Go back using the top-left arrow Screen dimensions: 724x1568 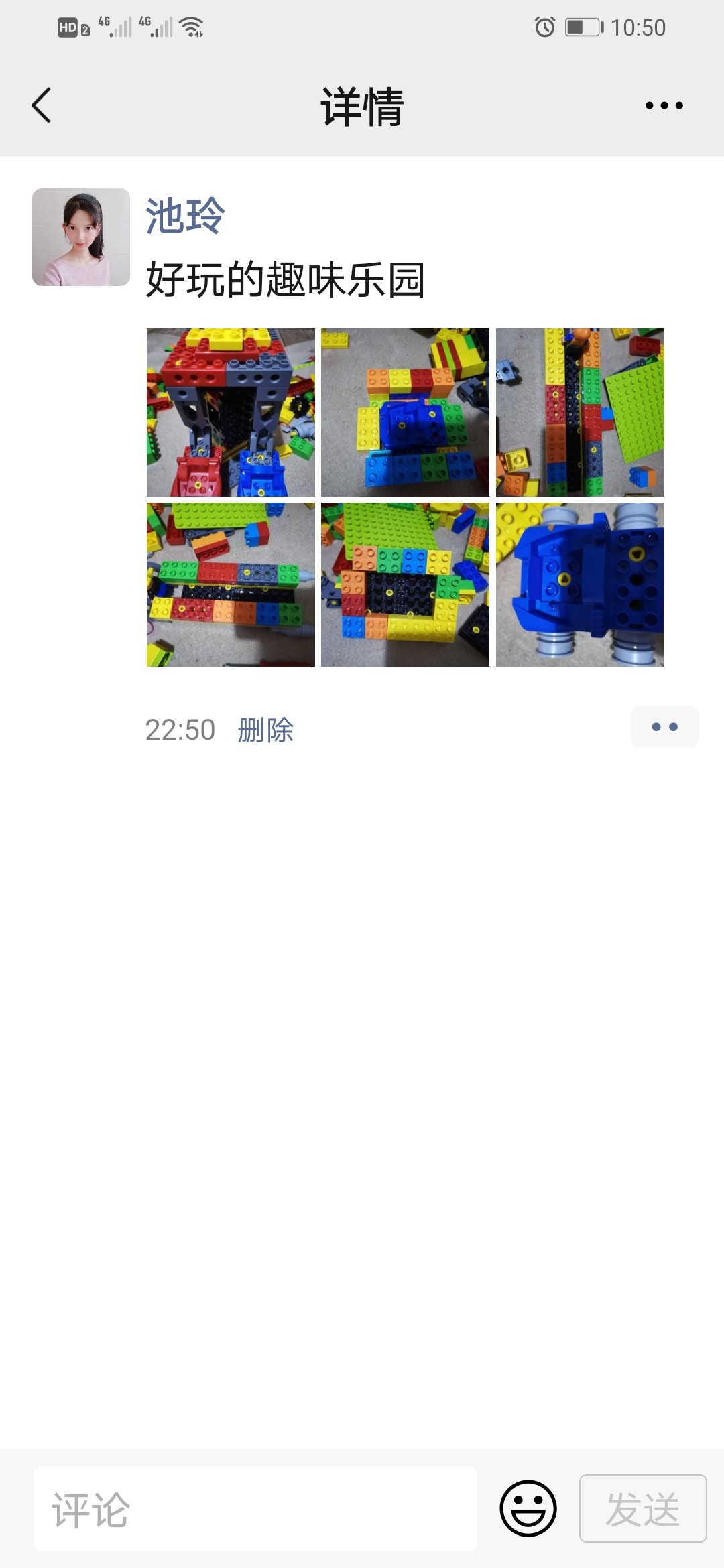[x=42, y=106]
